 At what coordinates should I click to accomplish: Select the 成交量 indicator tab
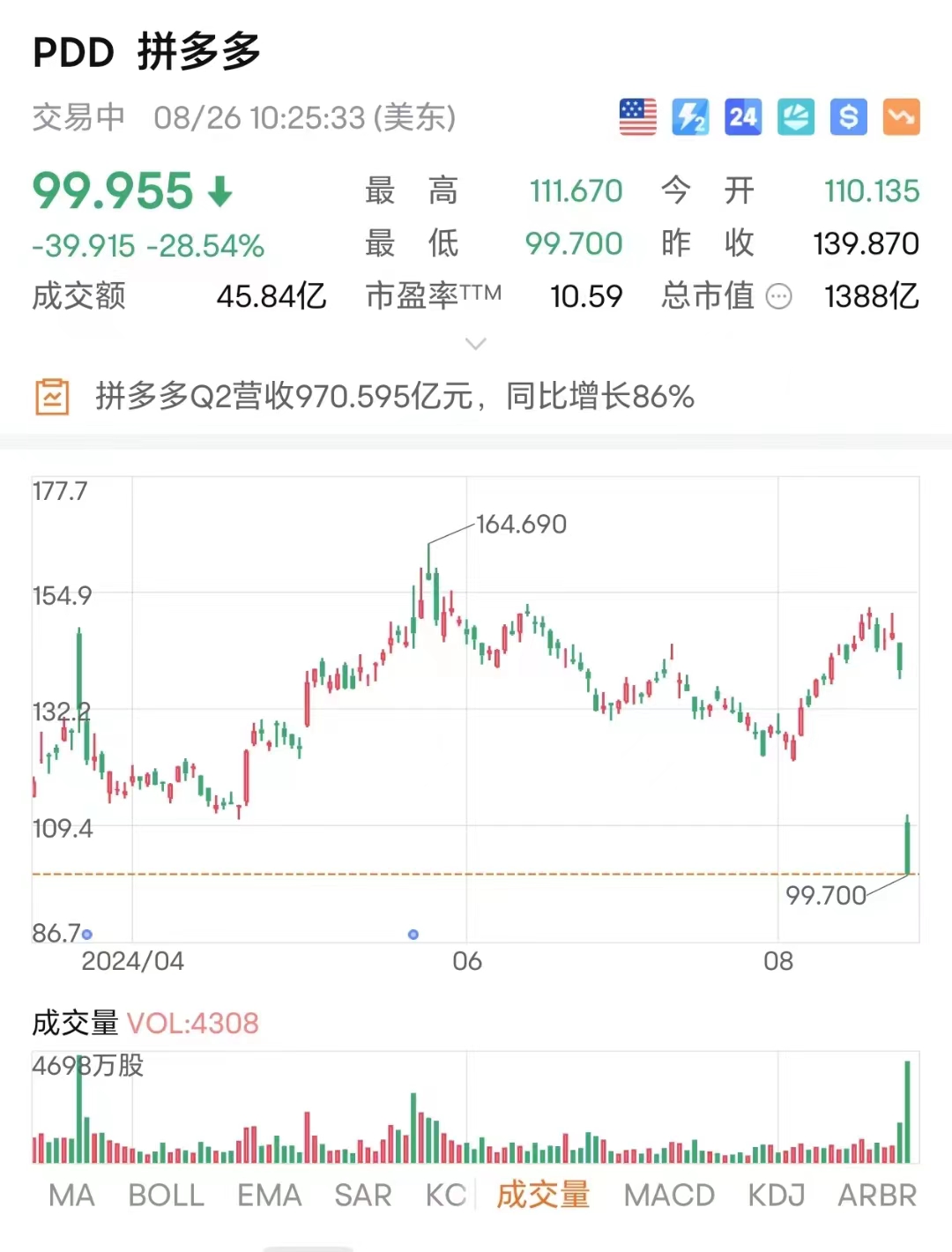coord(543,1195)
